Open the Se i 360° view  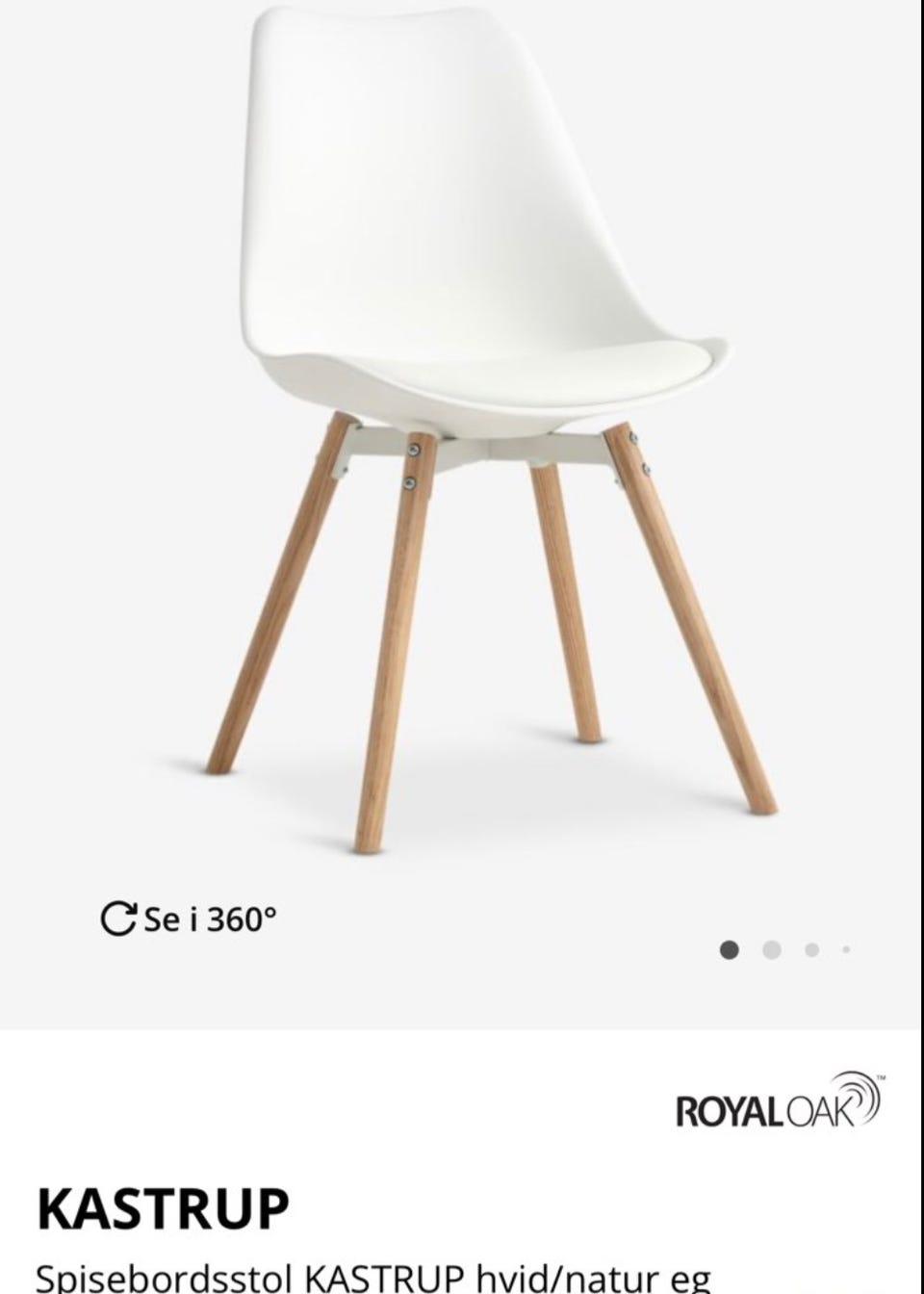point(190,919)
